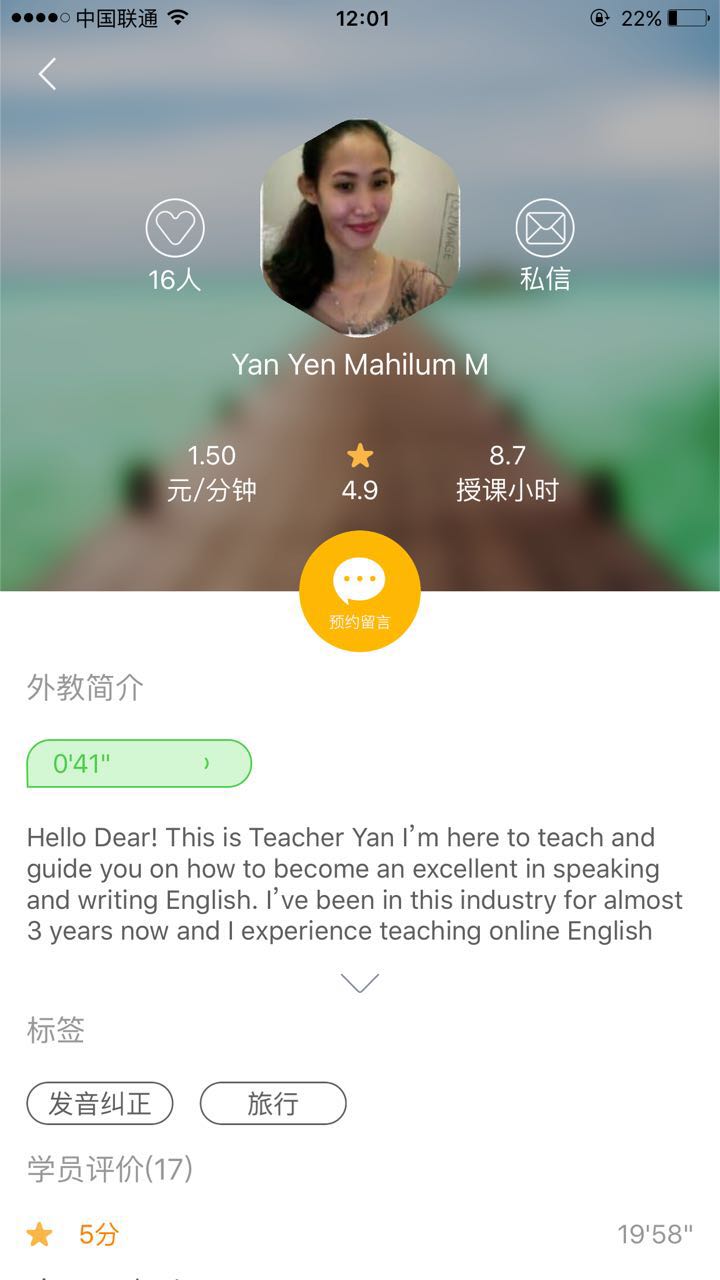Select the 发音纠正 tag
The height and width of the screenshot is (1280, 720).
(100, 1104)
